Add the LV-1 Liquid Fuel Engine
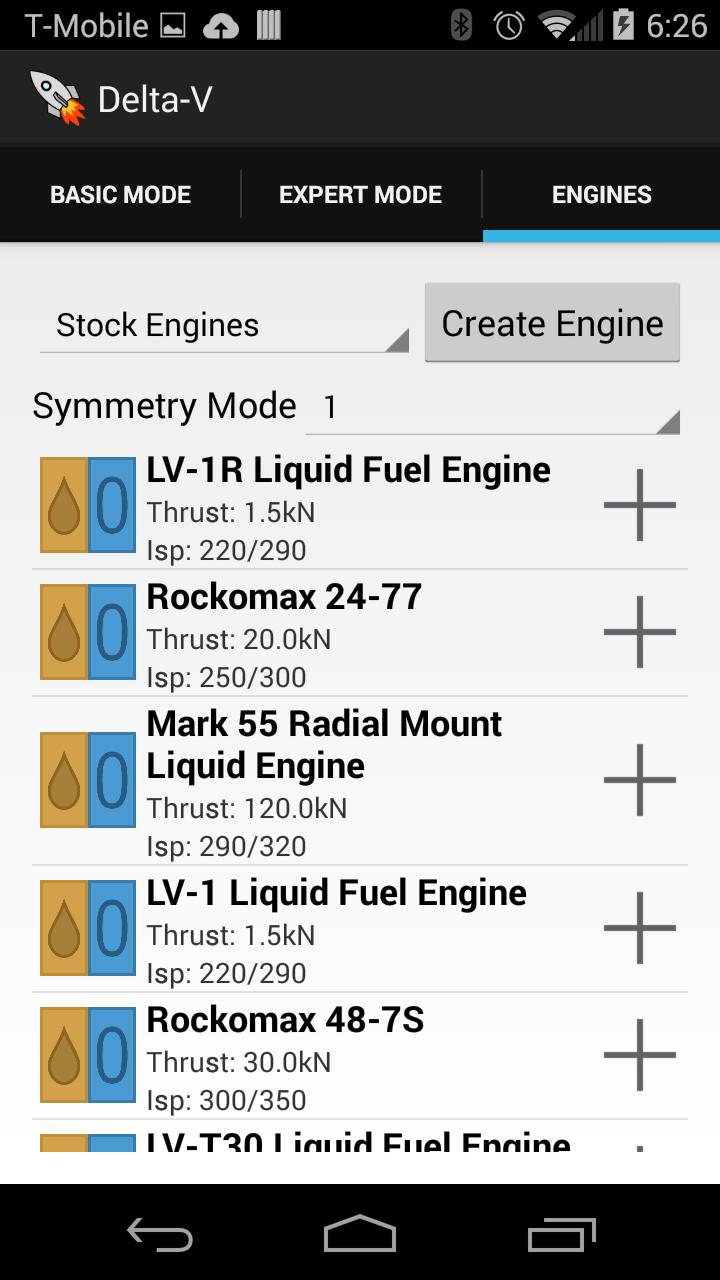This screenshot has height=1280, width=720. [x=640, y=928]
